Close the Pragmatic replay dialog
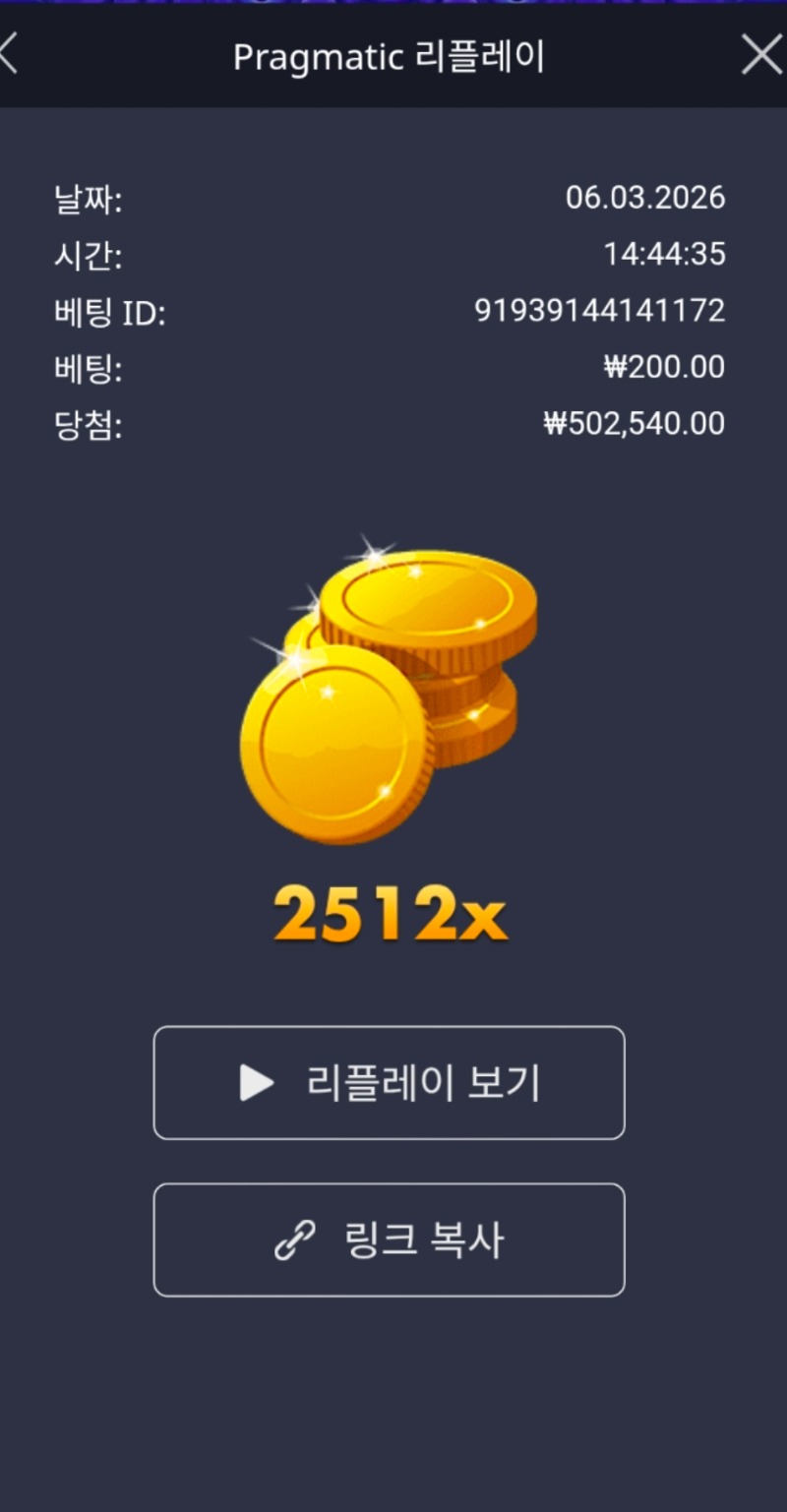The image size is (787, 1512). point(761,55)
